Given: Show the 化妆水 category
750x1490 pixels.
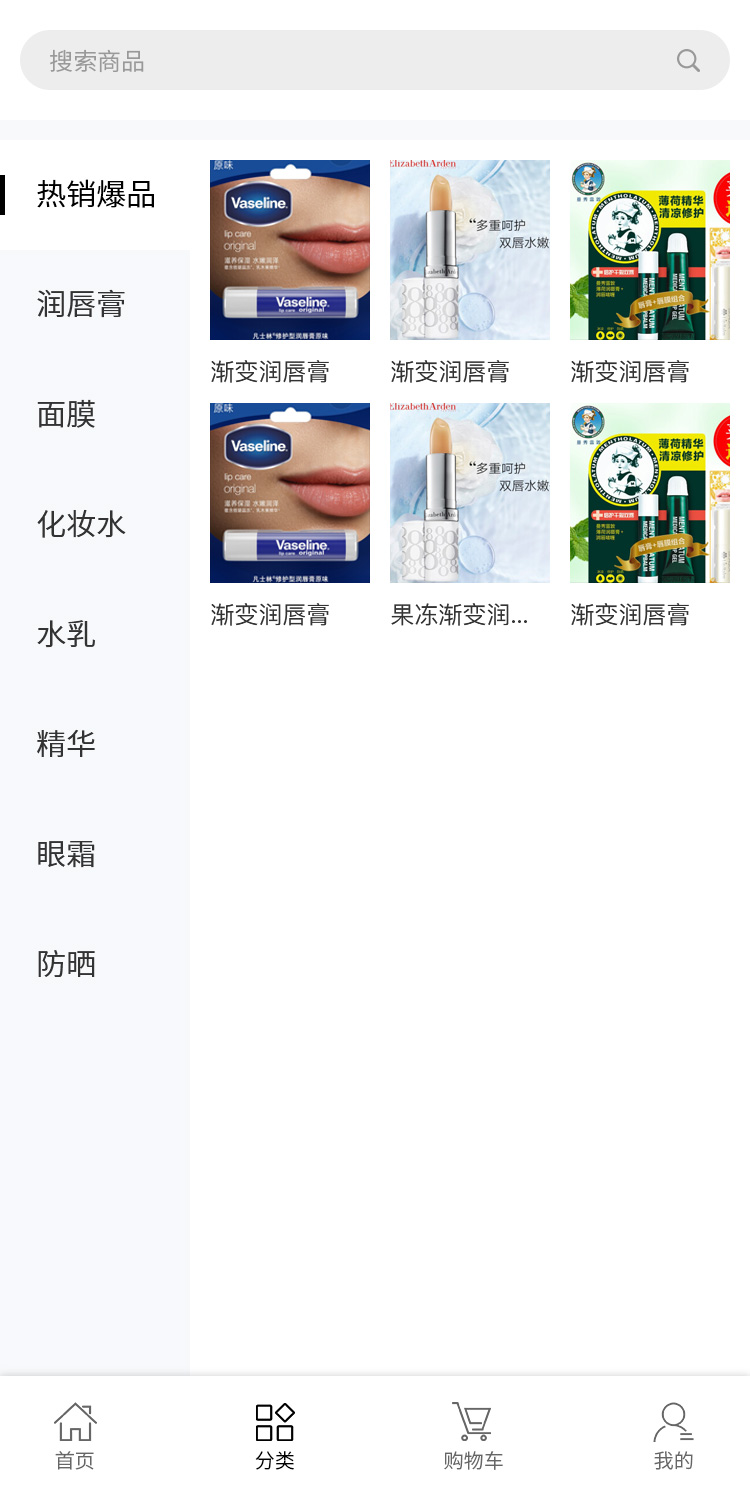Looking at the screenshot, I should [x=81, y=524].
